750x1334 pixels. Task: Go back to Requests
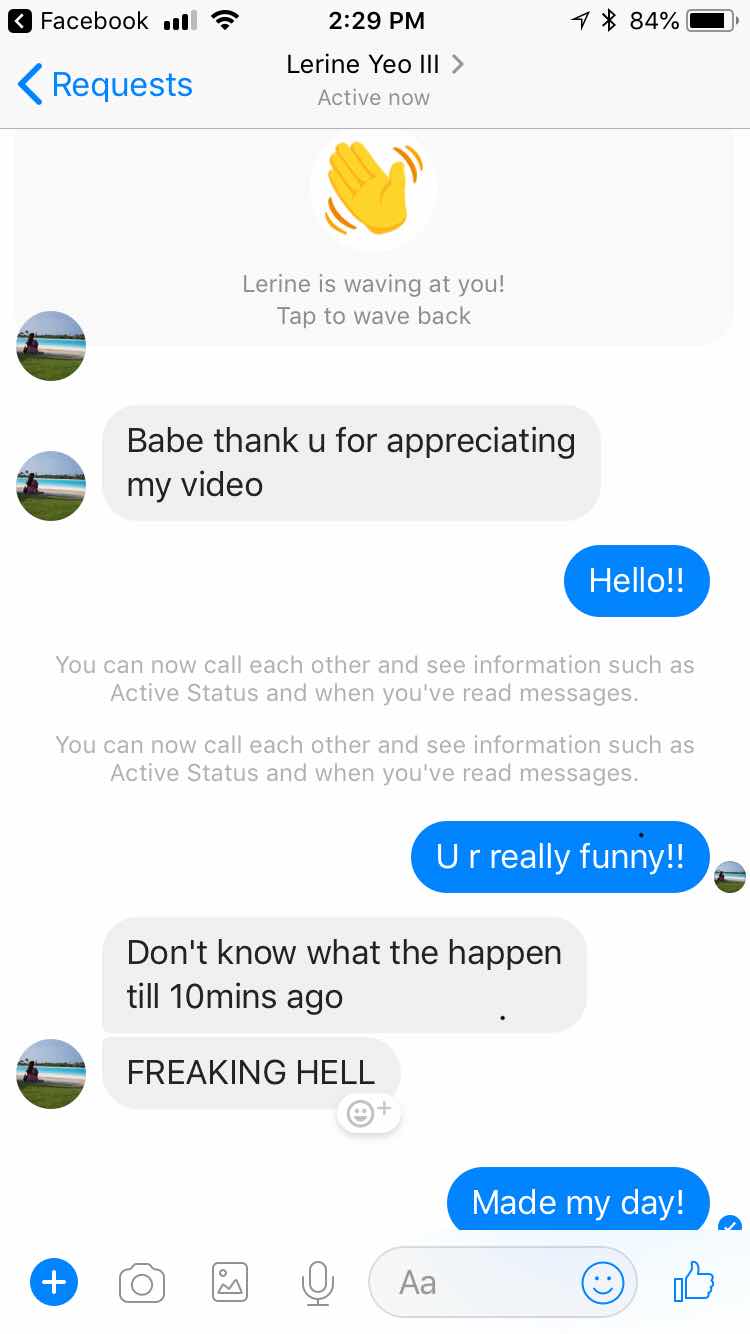[x=105, y=85]
